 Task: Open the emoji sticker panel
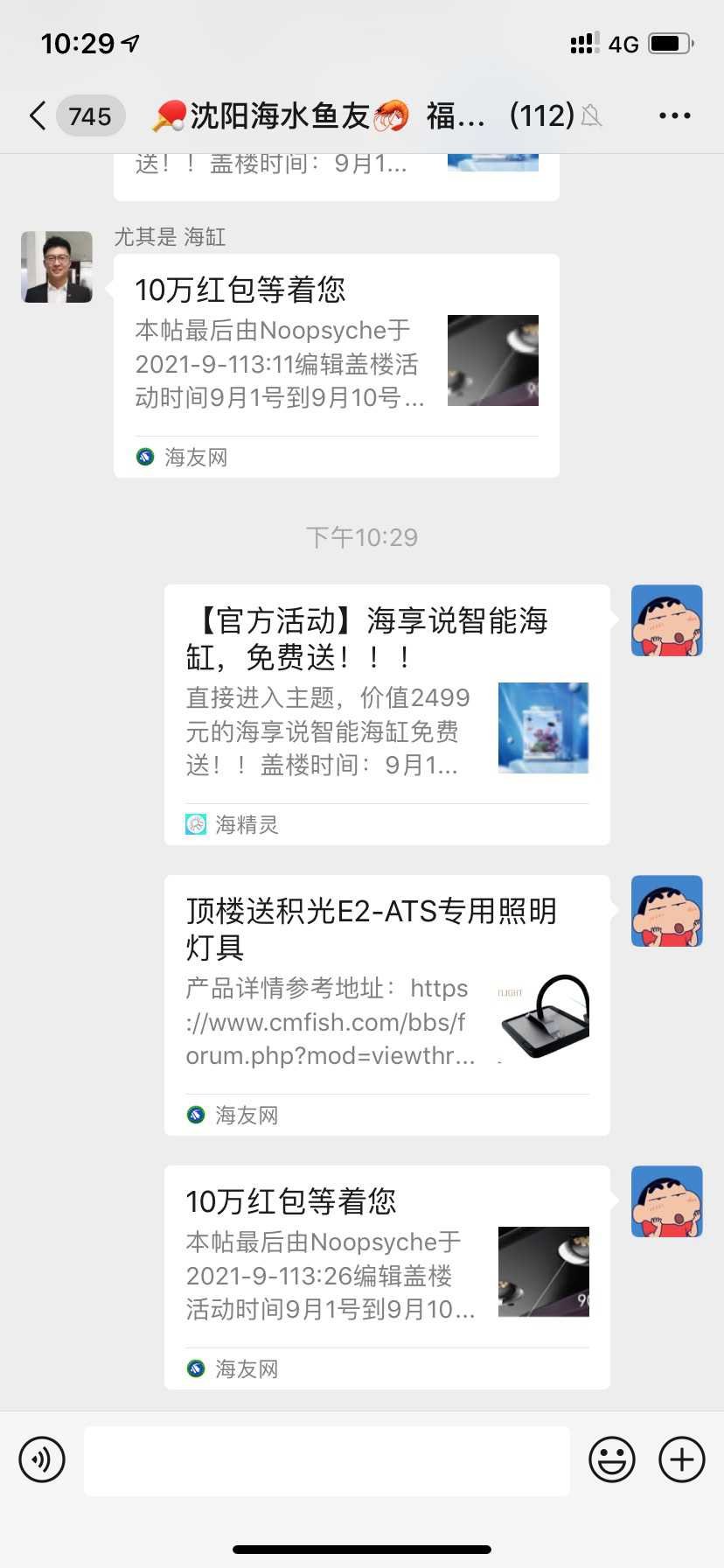(611, 1459)
